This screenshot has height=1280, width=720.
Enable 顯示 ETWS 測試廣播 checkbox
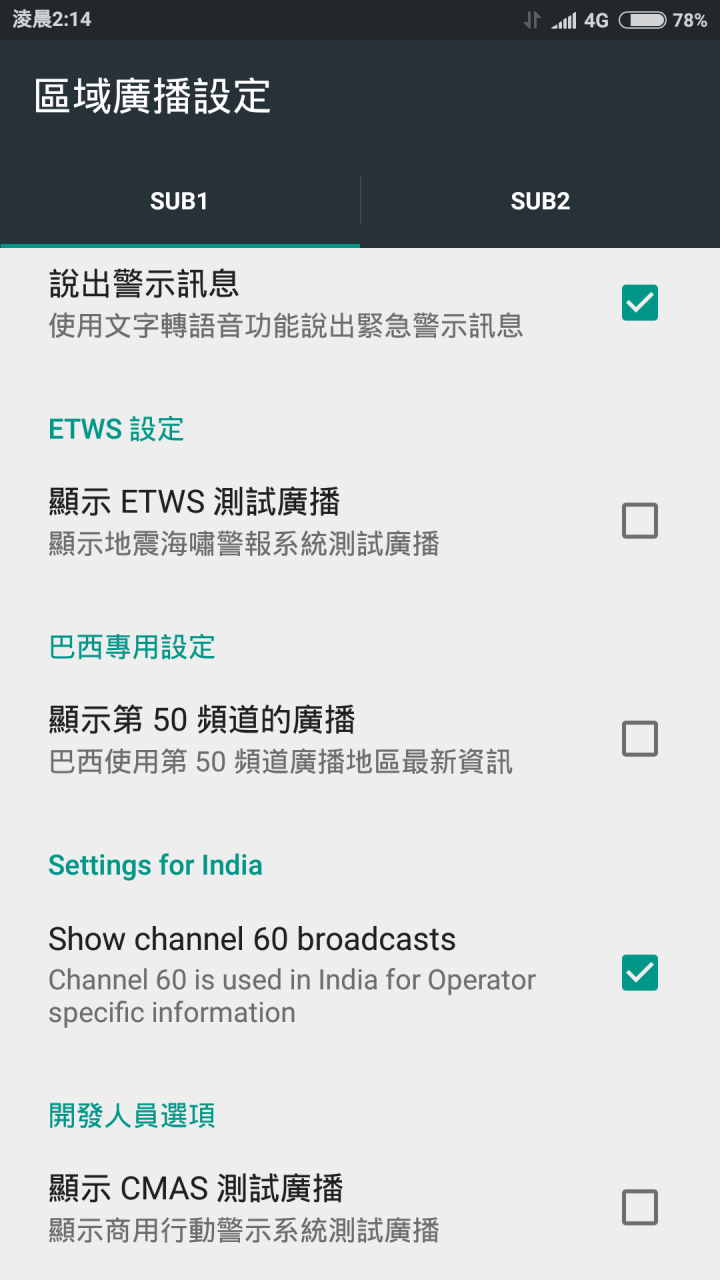[x=640, y=521]
